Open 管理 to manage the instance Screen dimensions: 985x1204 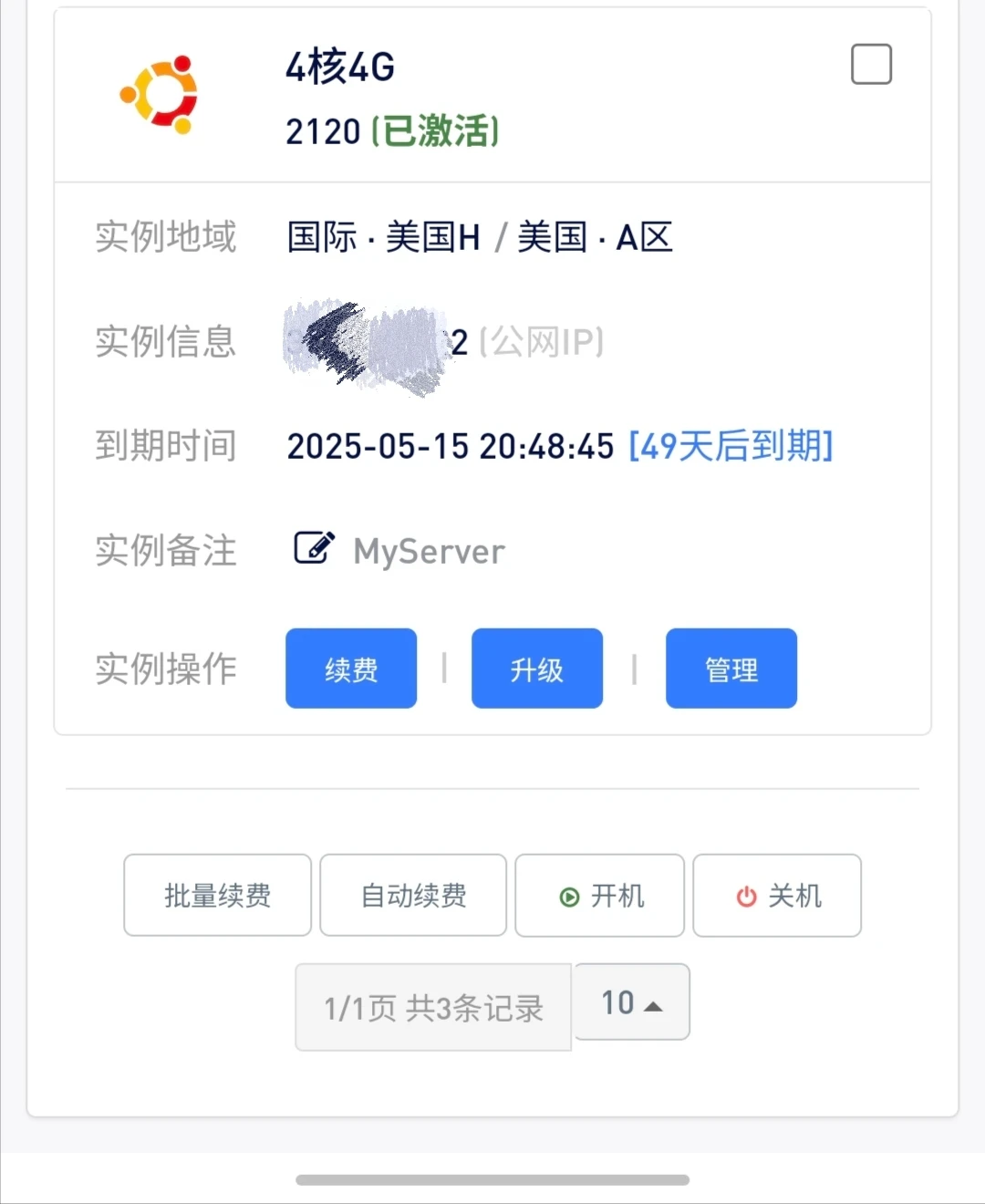(x=731, y=669)
